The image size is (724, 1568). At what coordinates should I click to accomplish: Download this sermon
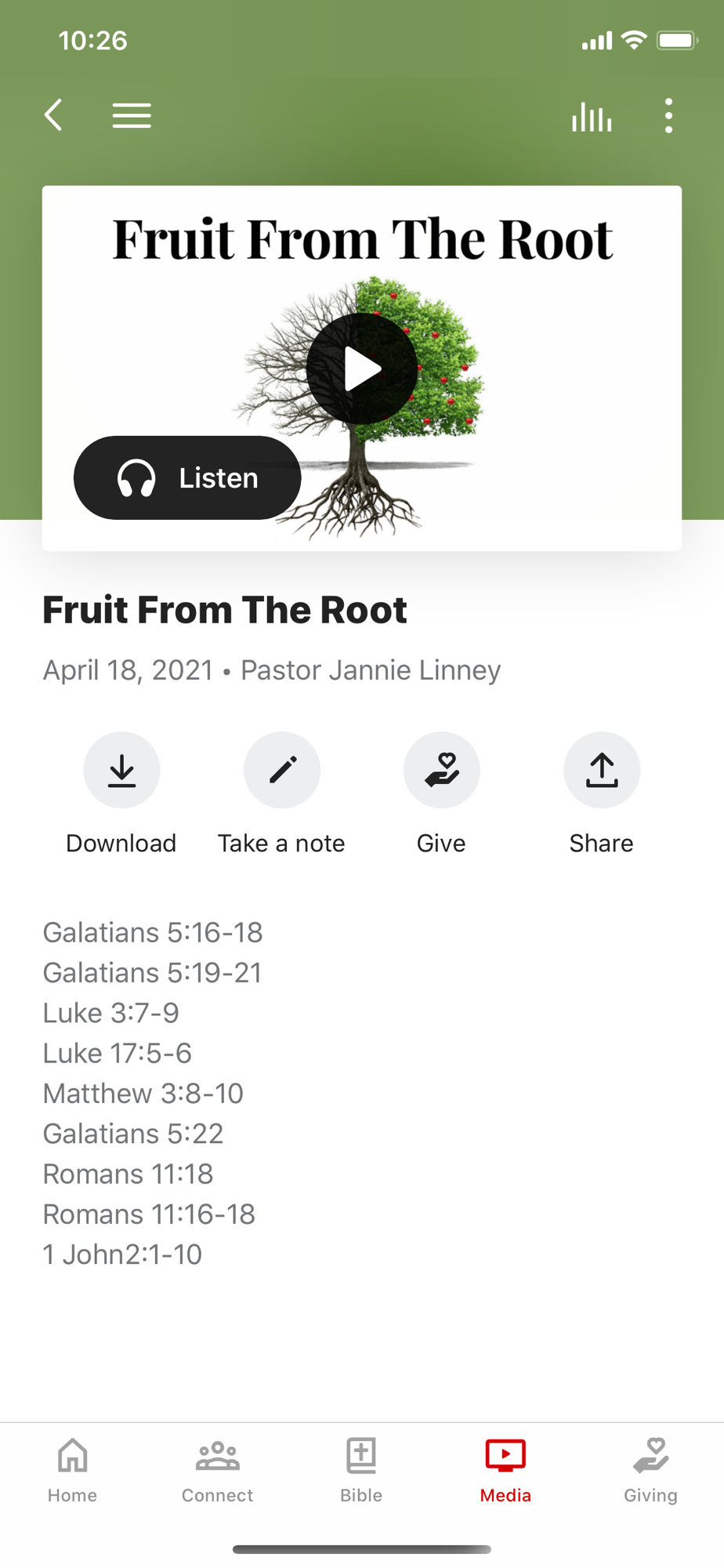point(121,770)
